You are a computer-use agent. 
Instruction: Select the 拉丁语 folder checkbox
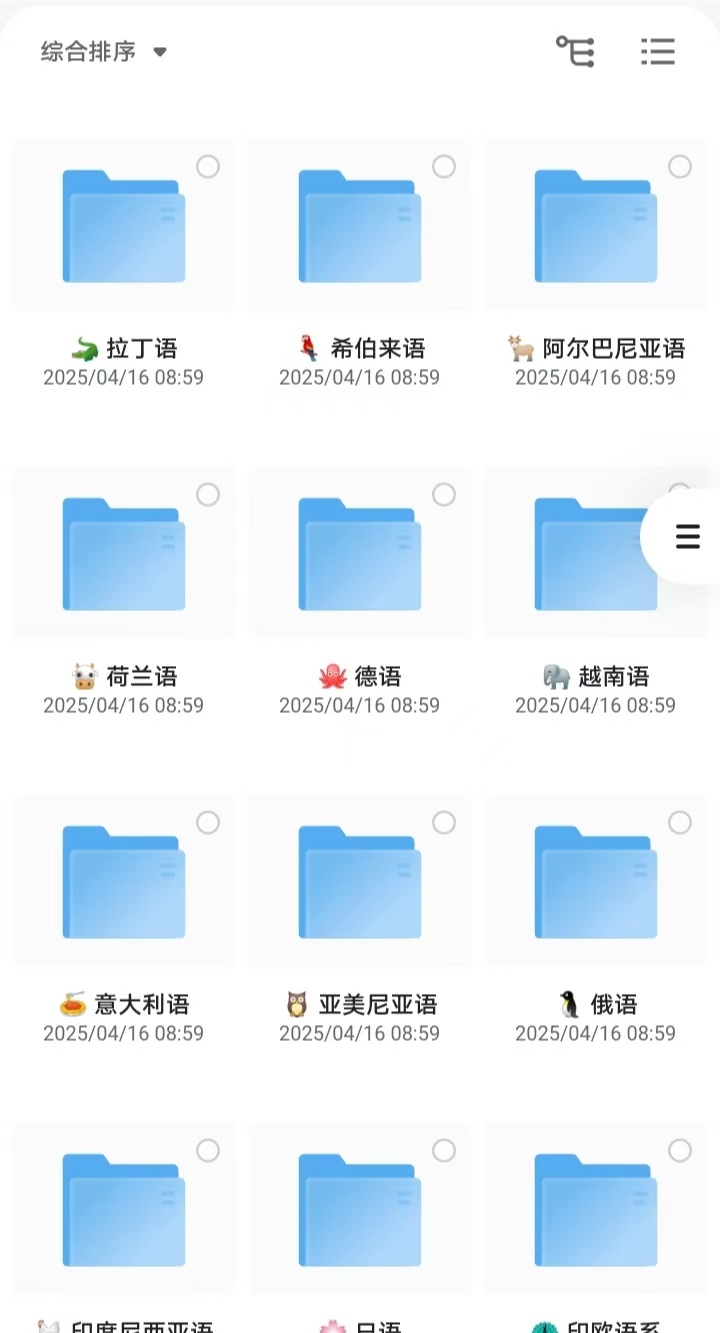(208, 167)
